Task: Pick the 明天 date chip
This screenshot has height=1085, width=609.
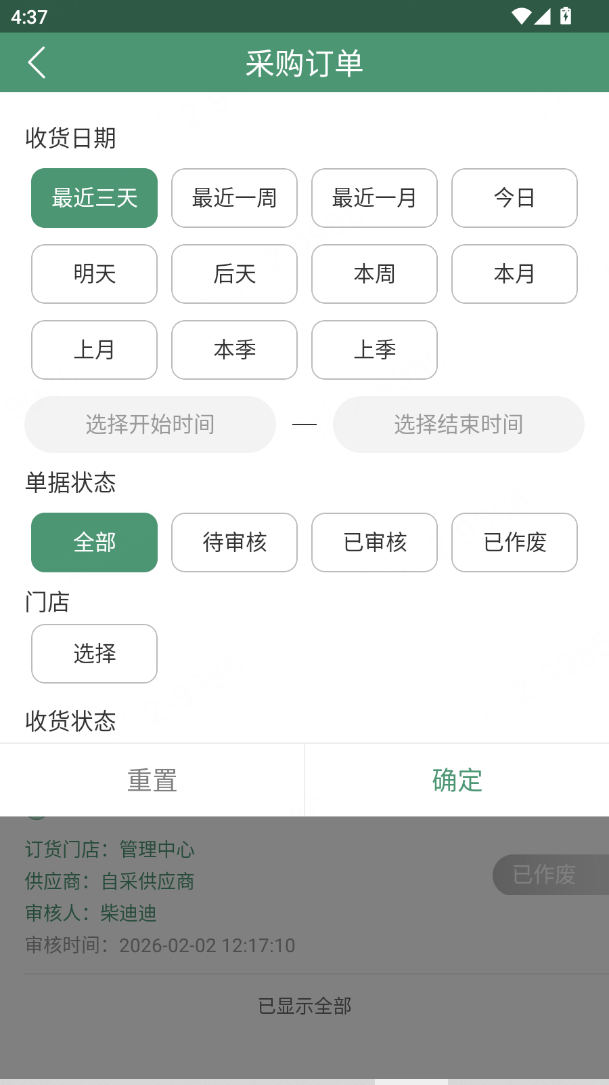Action: tap(94, 274)
